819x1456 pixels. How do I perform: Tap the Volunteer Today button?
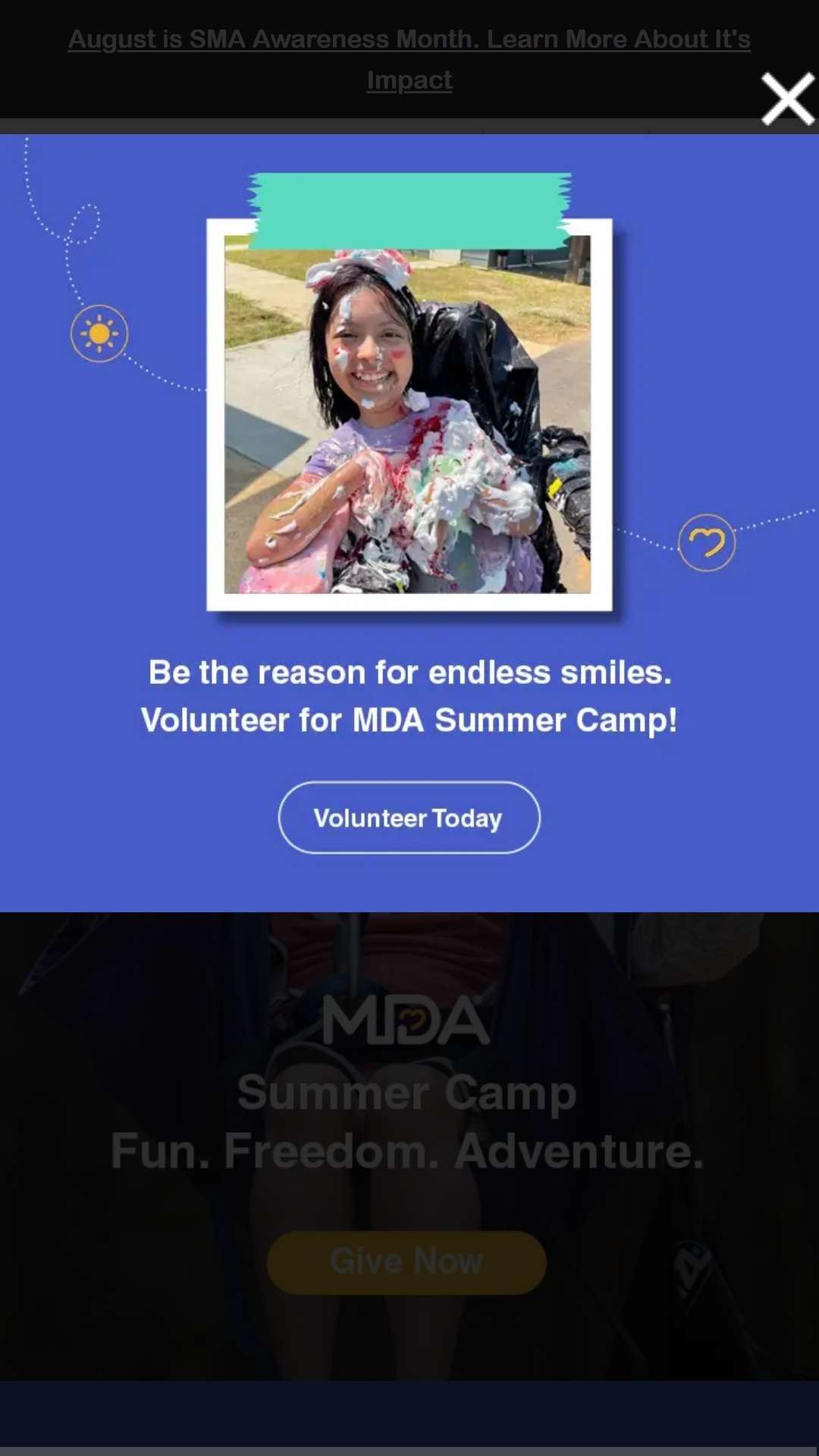[409, 817]
